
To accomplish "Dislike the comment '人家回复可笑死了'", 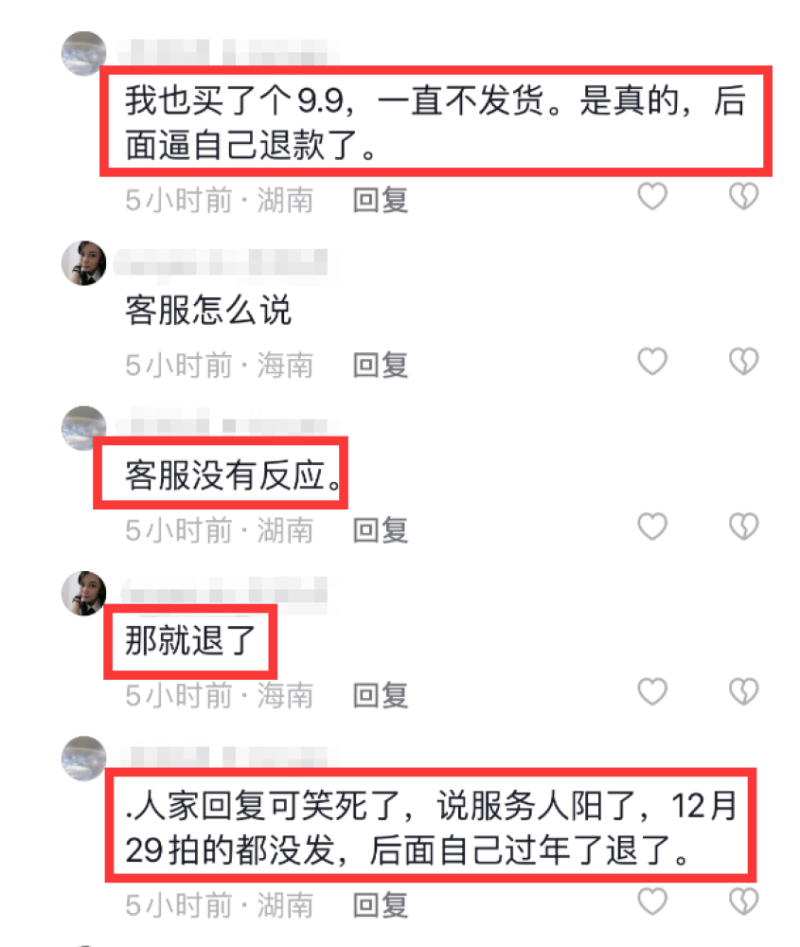I will coord(743,902).
